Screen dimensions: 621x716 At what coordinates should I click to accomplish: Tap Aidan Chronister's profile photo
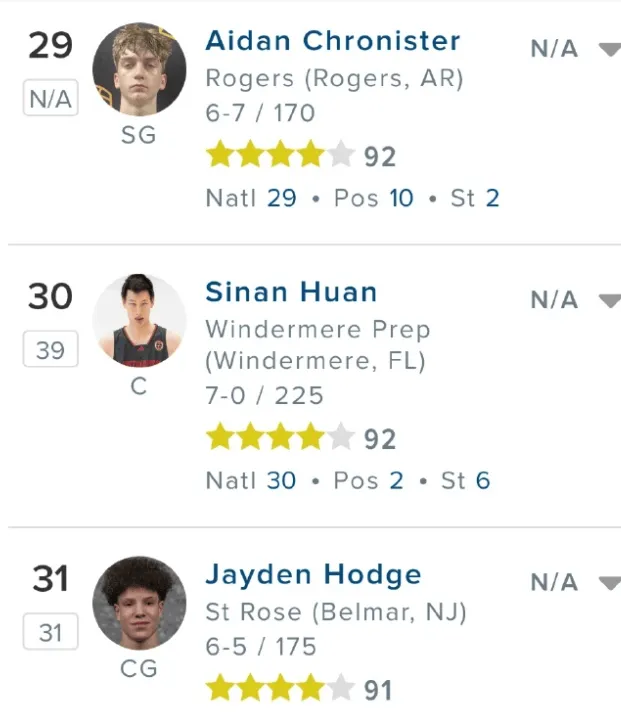(139, 70)
